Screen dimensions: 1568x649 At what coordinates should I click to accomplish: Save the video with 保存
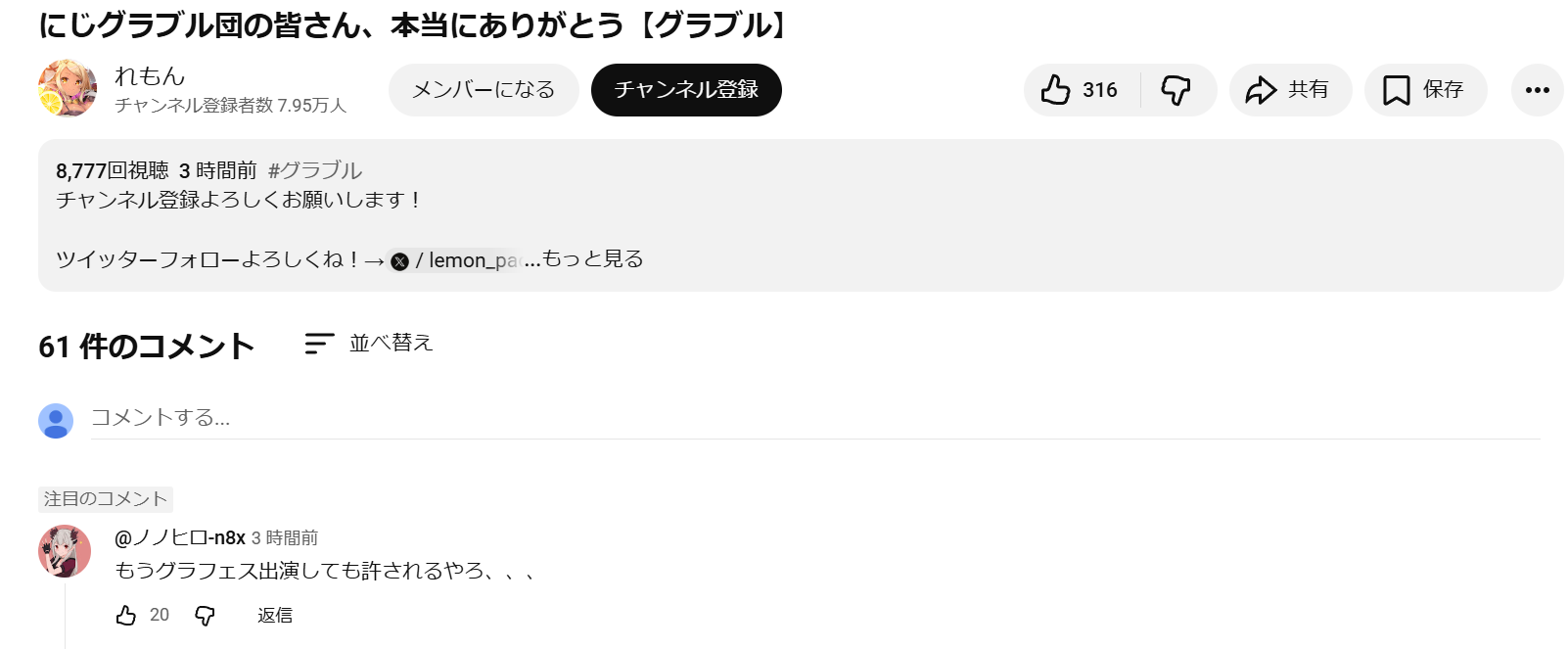[x=1425, y=90]
